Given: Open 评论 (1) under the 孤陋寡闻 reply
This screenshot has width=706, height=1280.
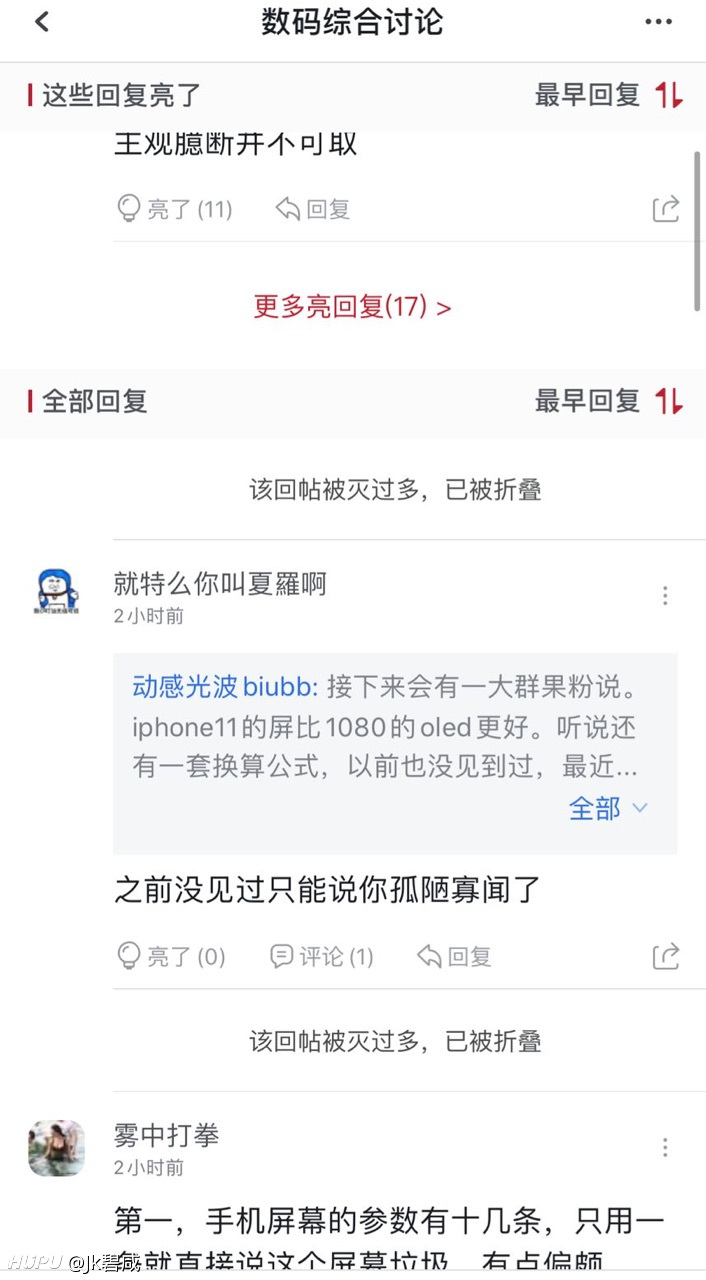Looking at the screenshot, I should 321,957.
